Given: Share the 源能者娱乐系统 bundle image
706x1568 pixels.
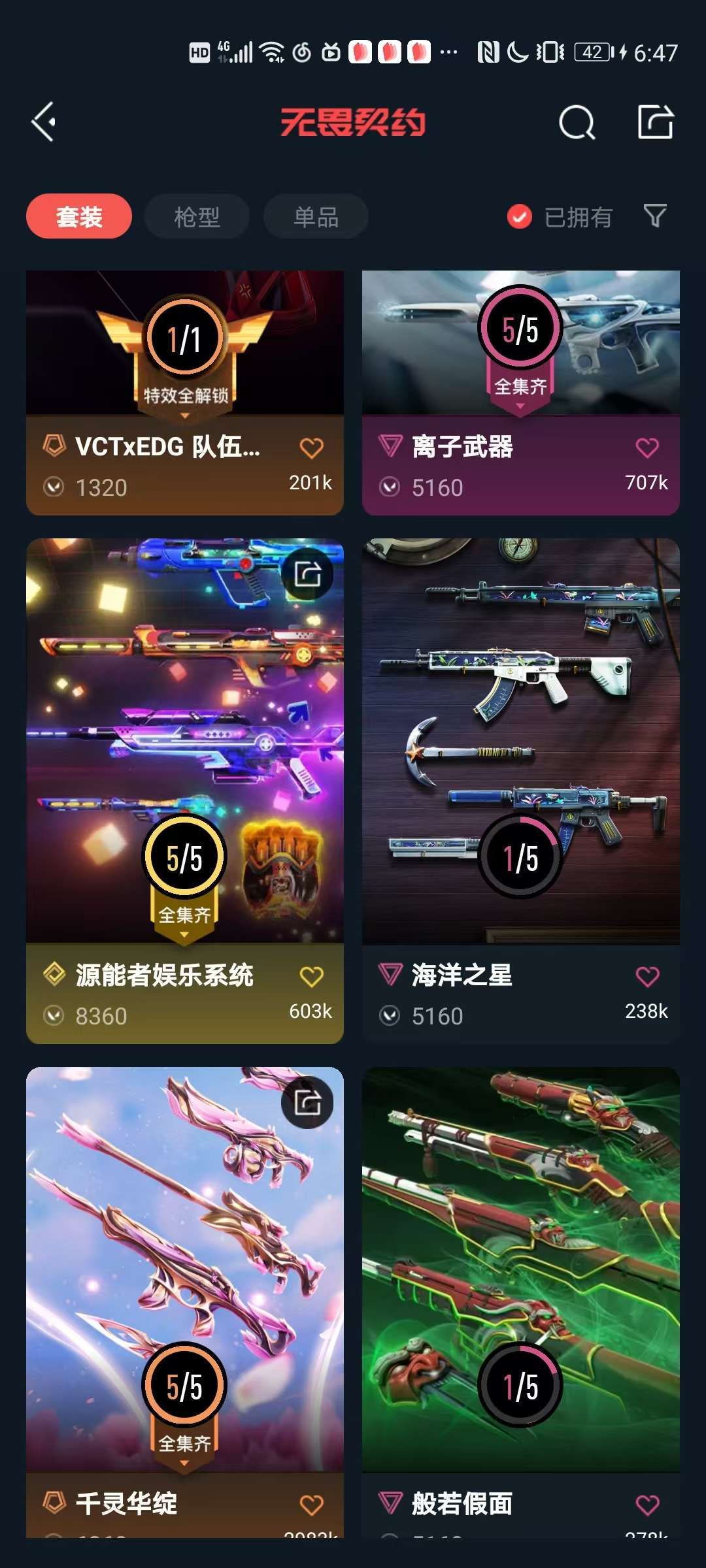Looking at the screenshot, I should (307, 574).
